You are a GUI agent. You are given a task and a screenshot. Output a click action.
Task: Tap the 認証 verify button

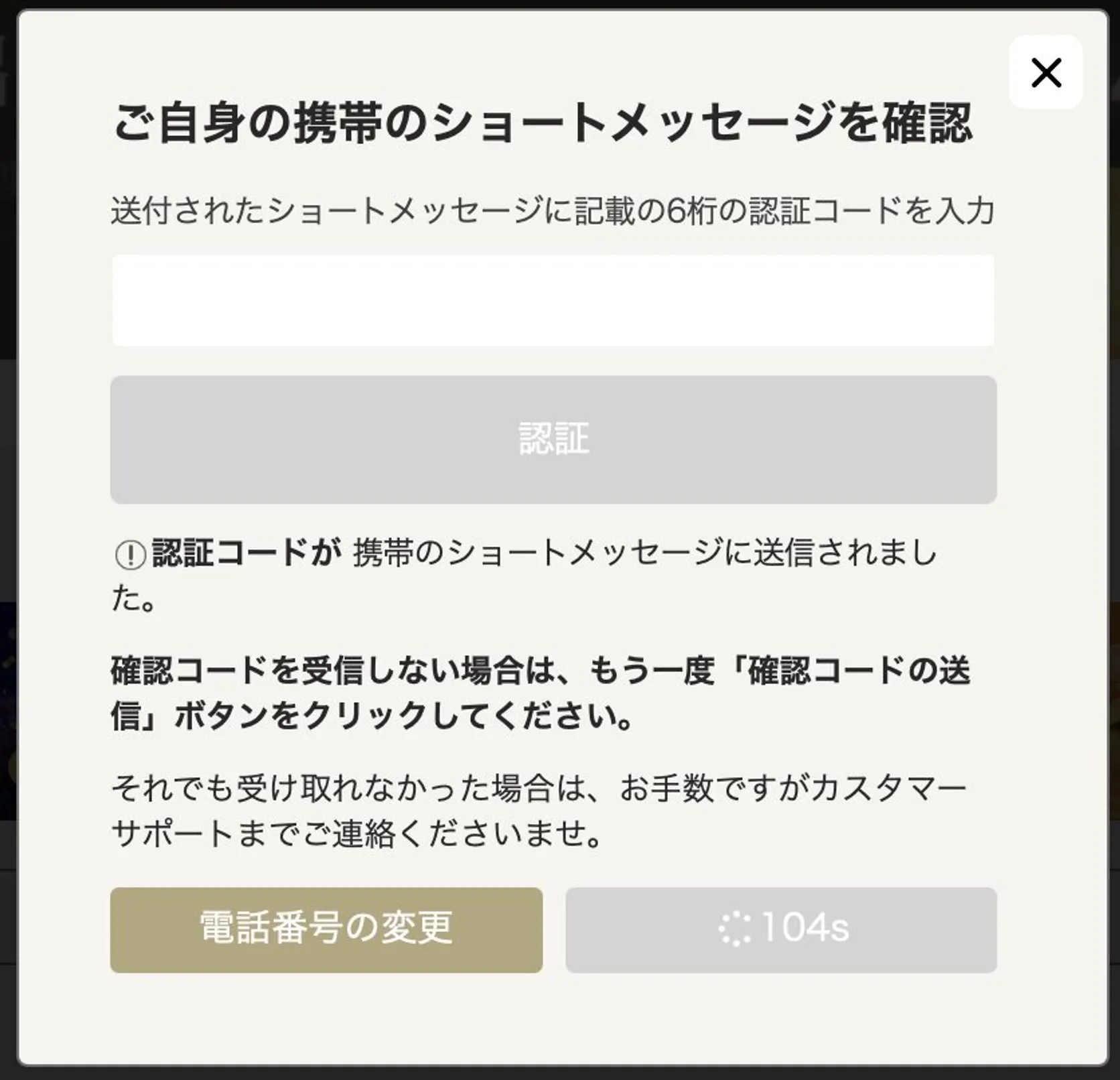[553, 440]
